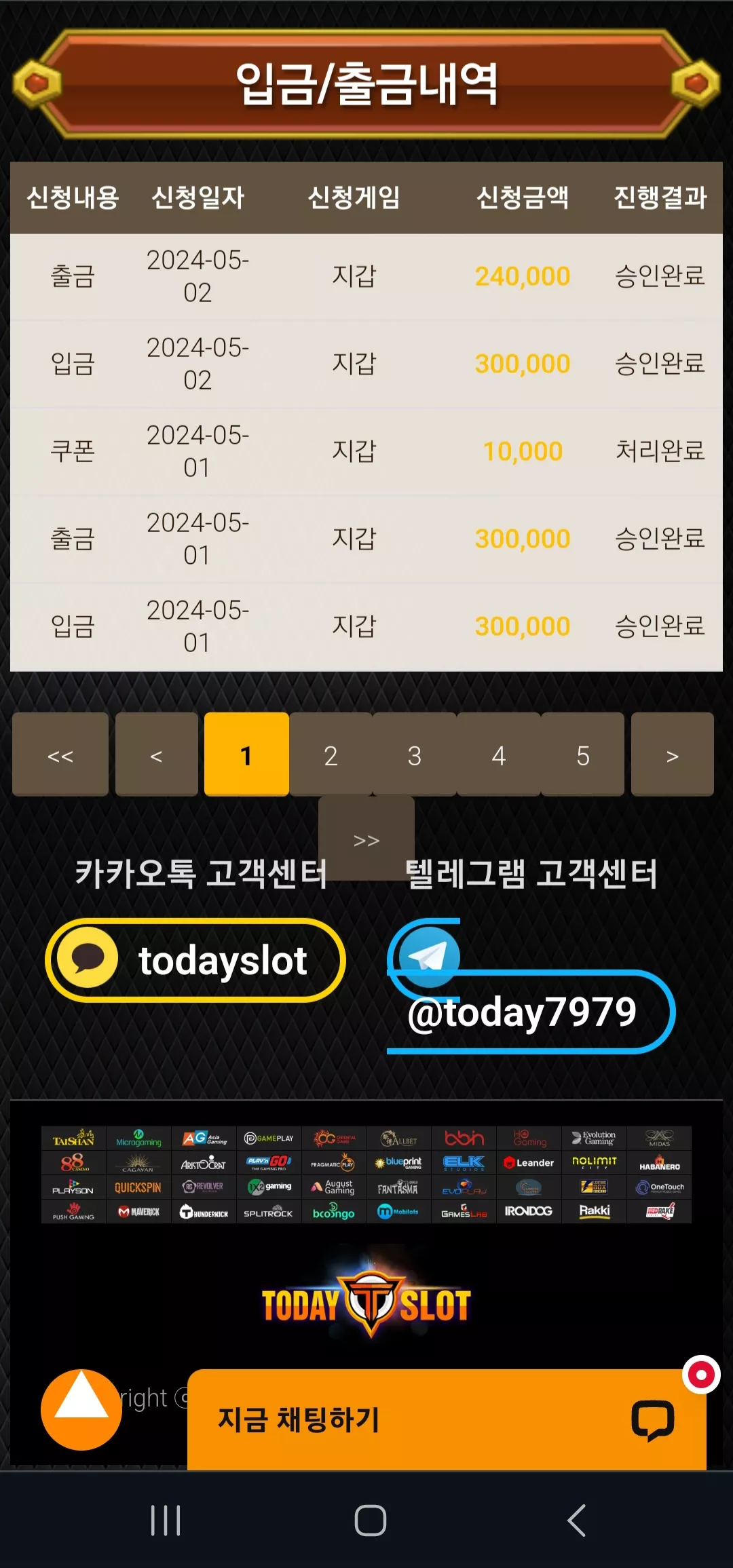Jump to the first page with <<
Screen dimensions: 733x1568
coord(60,754)
